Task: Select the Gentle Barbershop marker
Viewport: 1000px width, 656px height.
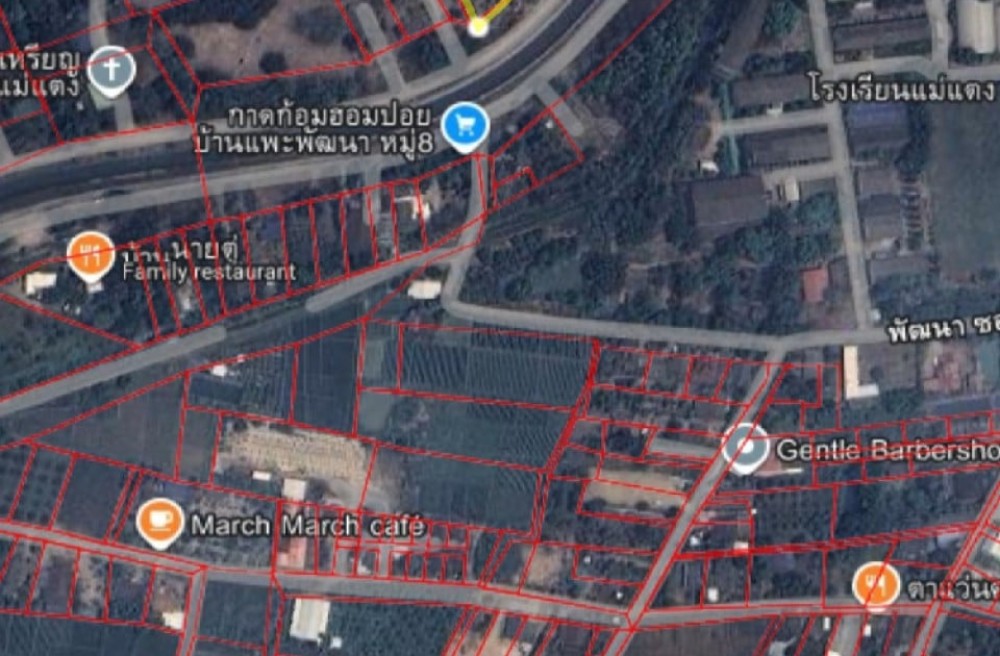Action: click(746, 448)
